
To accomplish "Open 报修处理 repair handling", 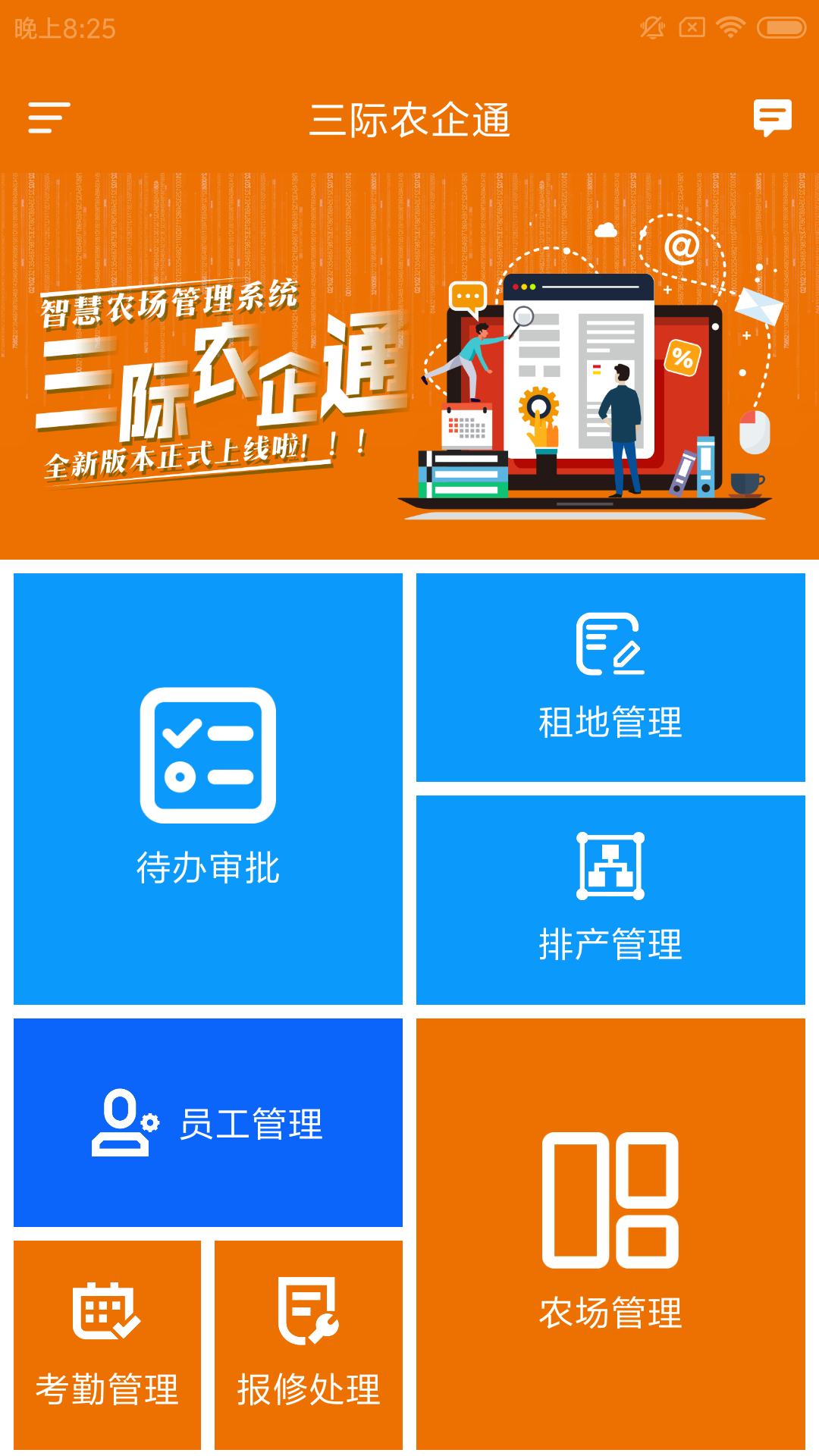I will click(309, 1345).
